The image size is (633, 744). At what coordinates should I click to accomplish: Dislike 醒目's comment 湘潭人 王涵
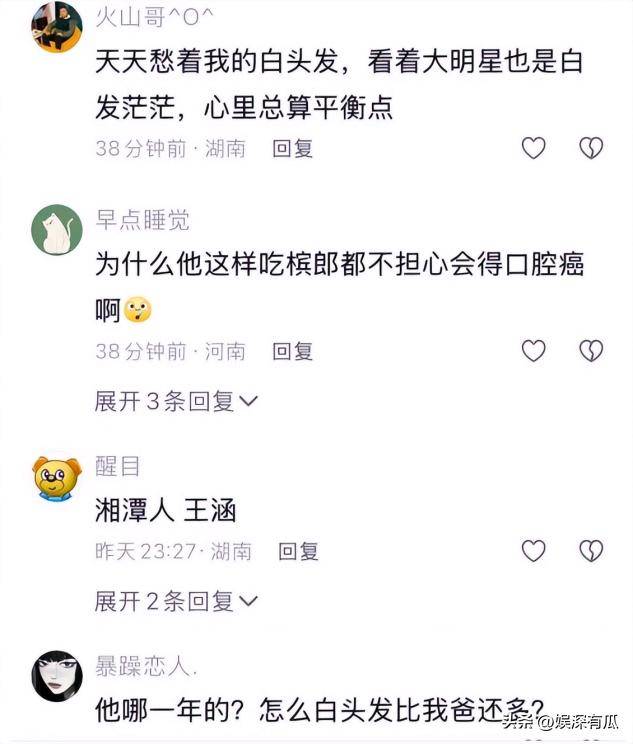point(591,551)
